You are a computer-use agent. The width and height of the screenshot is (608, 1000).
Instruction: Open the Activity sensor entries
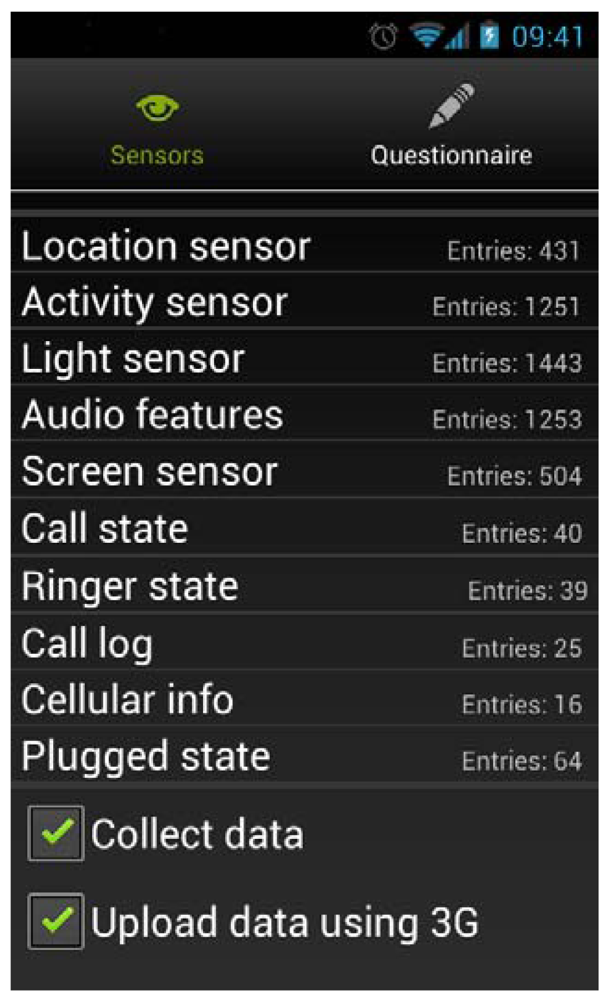[x=300, y=303]
